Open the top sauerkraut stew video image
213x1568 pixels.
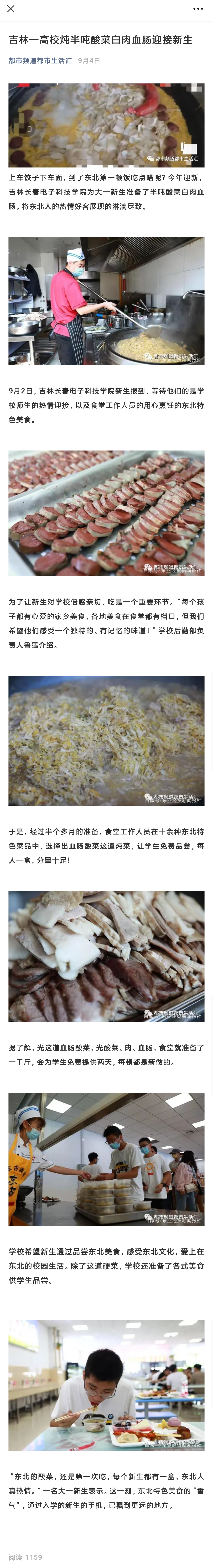(x=106, y=125)
